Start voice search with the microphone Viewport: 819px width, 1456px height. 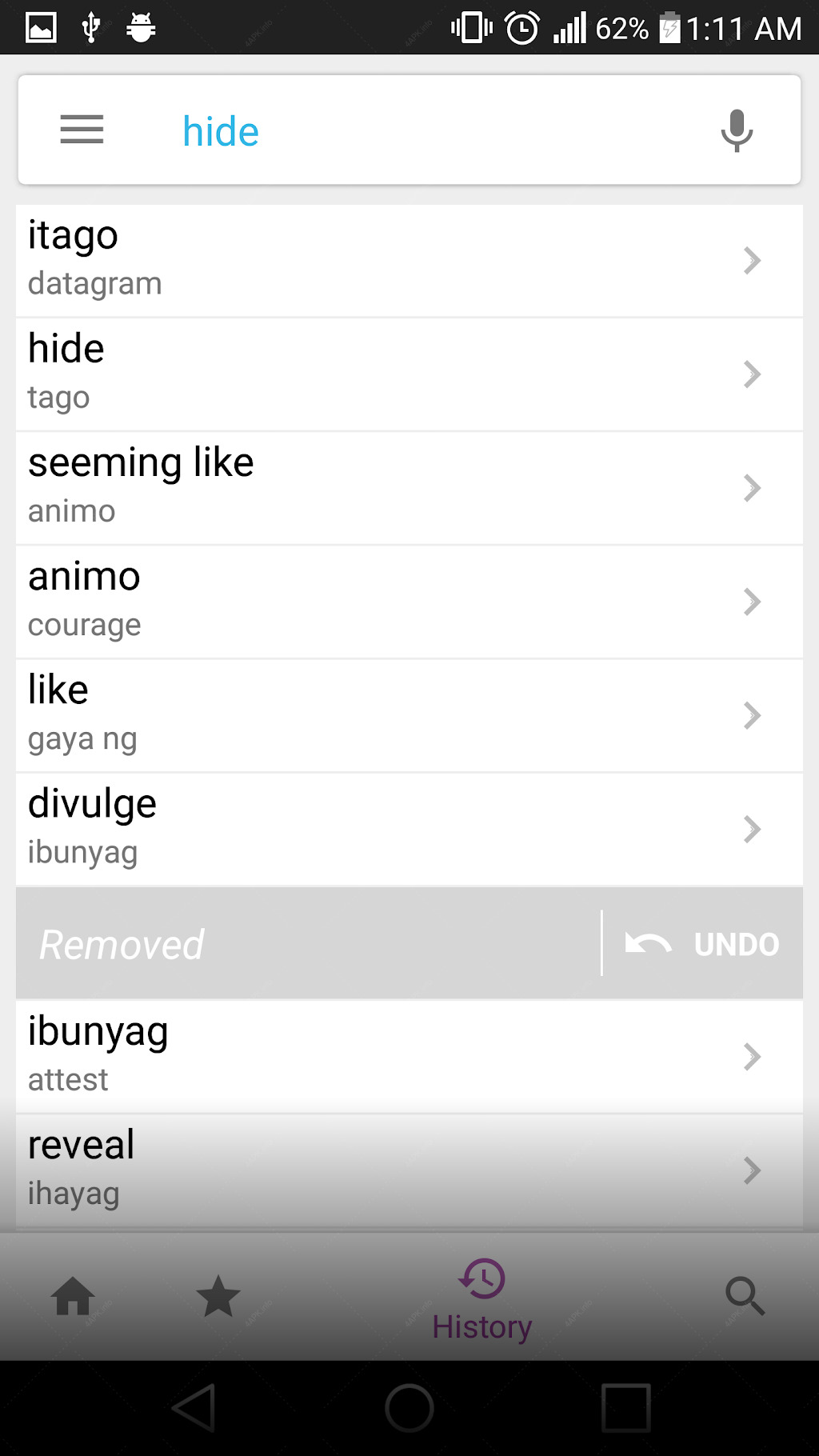click(737, 130)
